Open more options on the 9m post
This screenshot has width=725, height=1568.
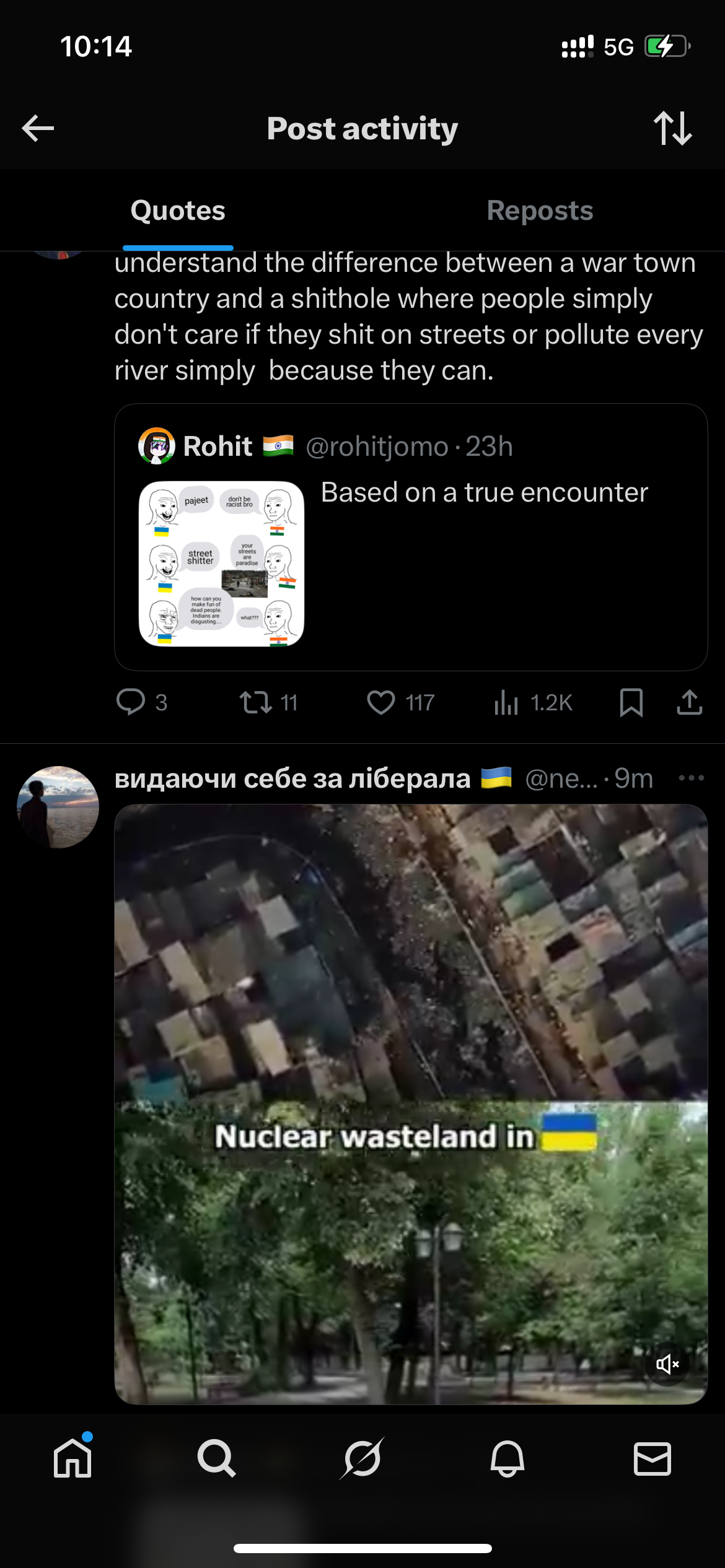(x=691, y=778)
